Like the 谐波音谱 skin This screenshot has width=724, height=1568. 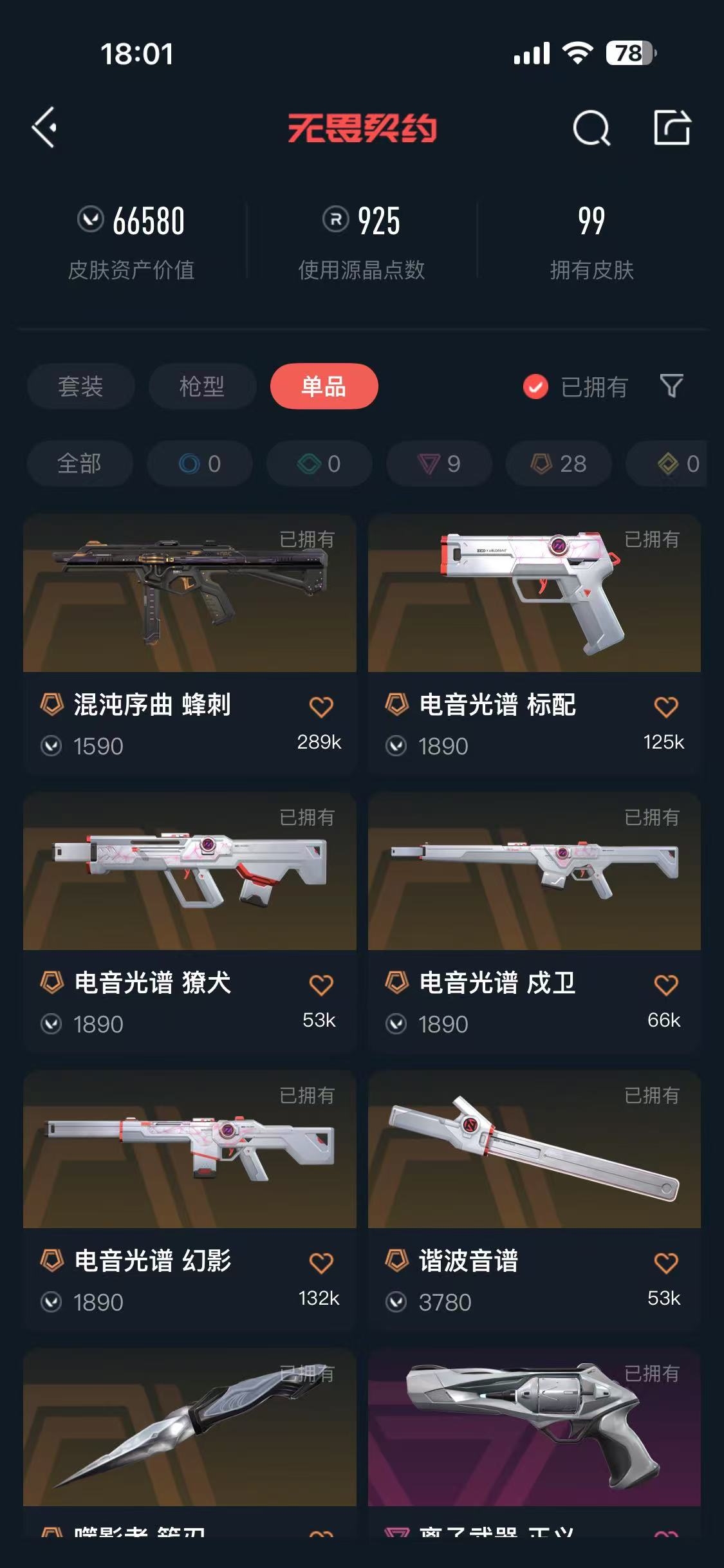(x=665, y=1263)
